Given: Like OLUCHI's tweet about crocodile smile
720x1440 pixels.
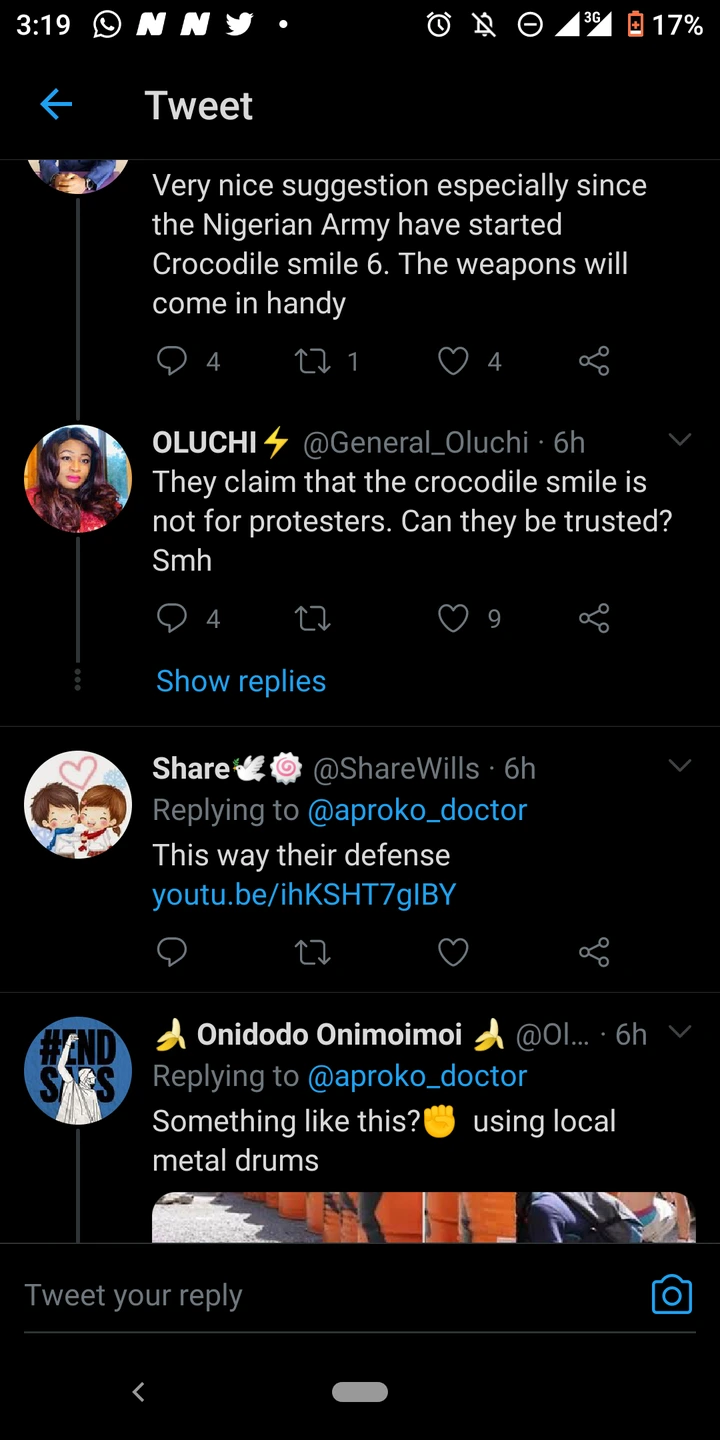Looking at the screenshot, I should point(454,619).
